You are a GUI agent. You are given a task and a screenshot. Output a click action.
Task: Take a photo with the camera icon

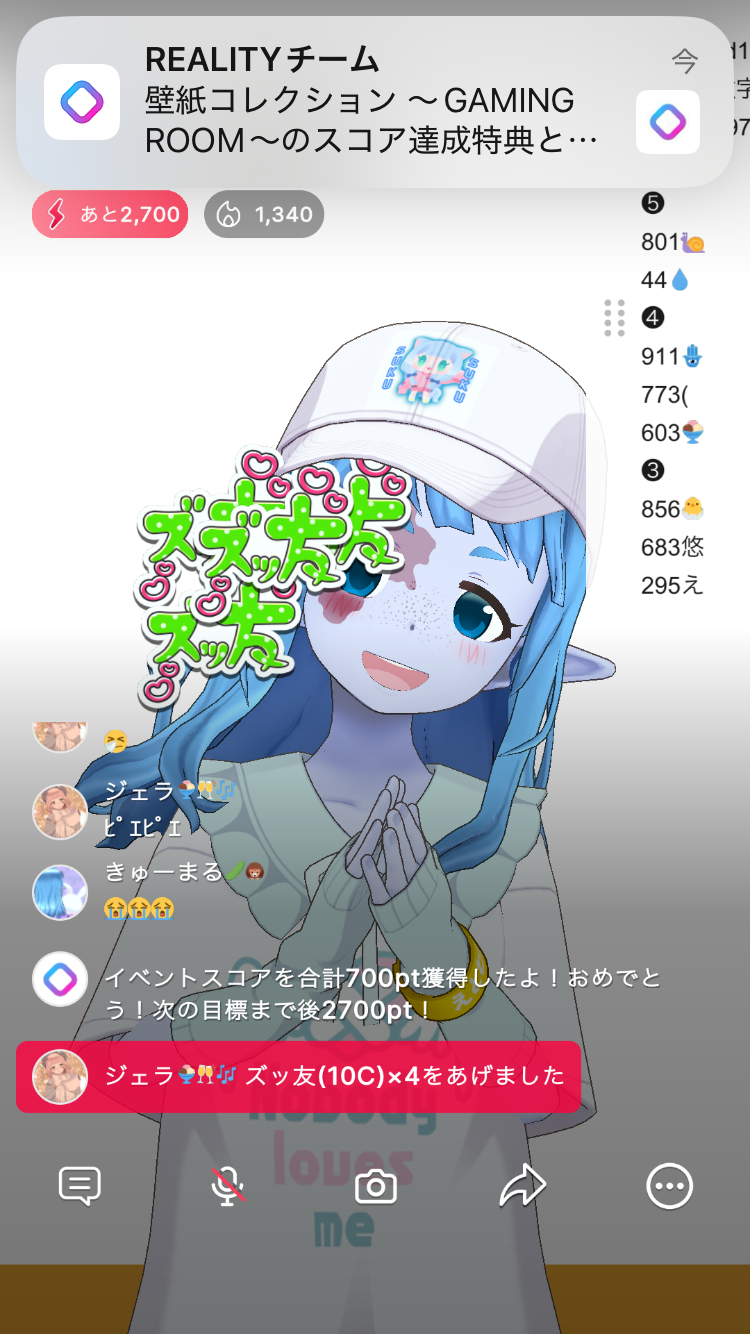tap(376, 1187)
